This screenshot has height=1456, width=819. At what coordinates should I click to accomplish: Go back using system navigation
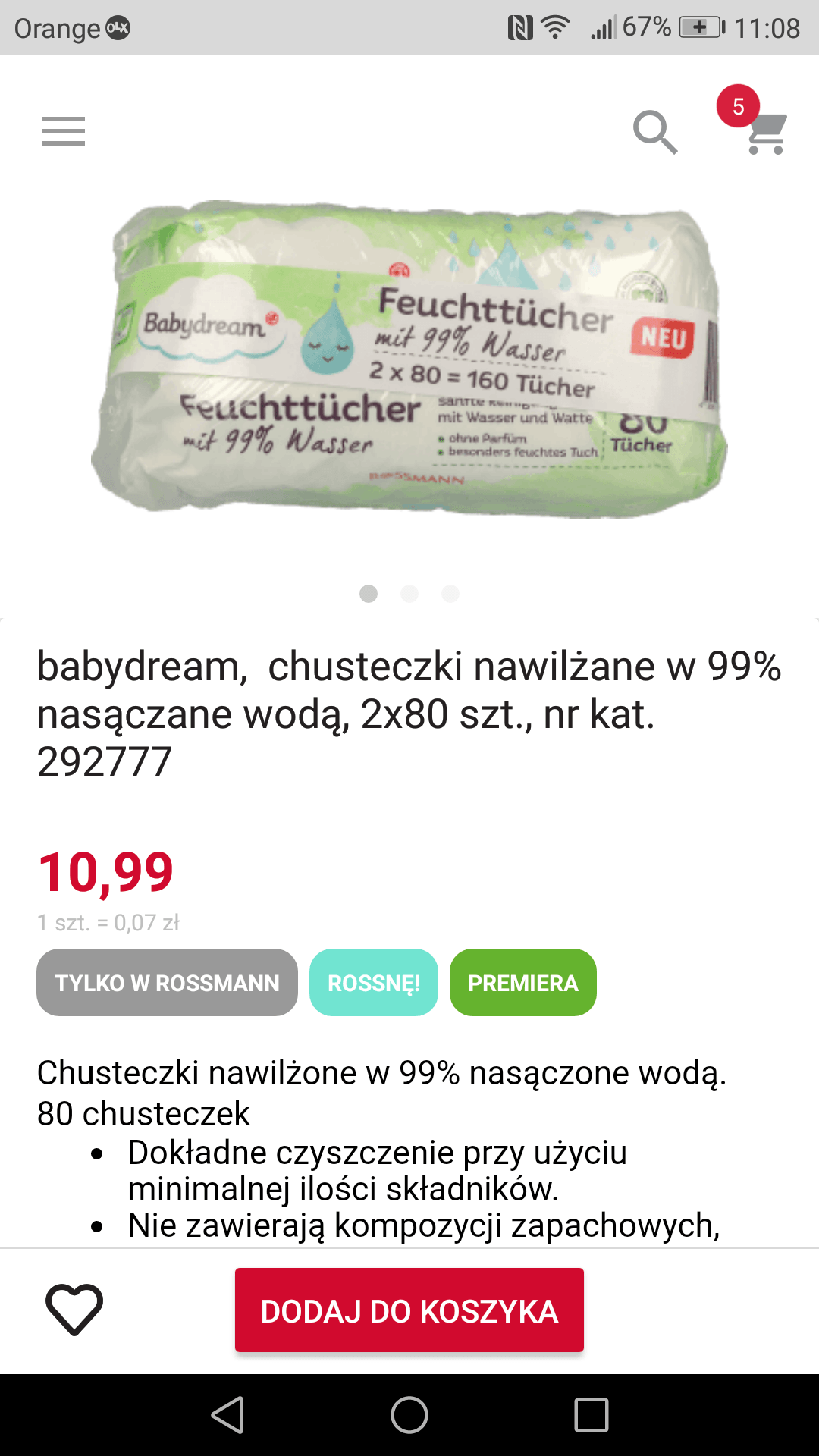[227, 1415]
